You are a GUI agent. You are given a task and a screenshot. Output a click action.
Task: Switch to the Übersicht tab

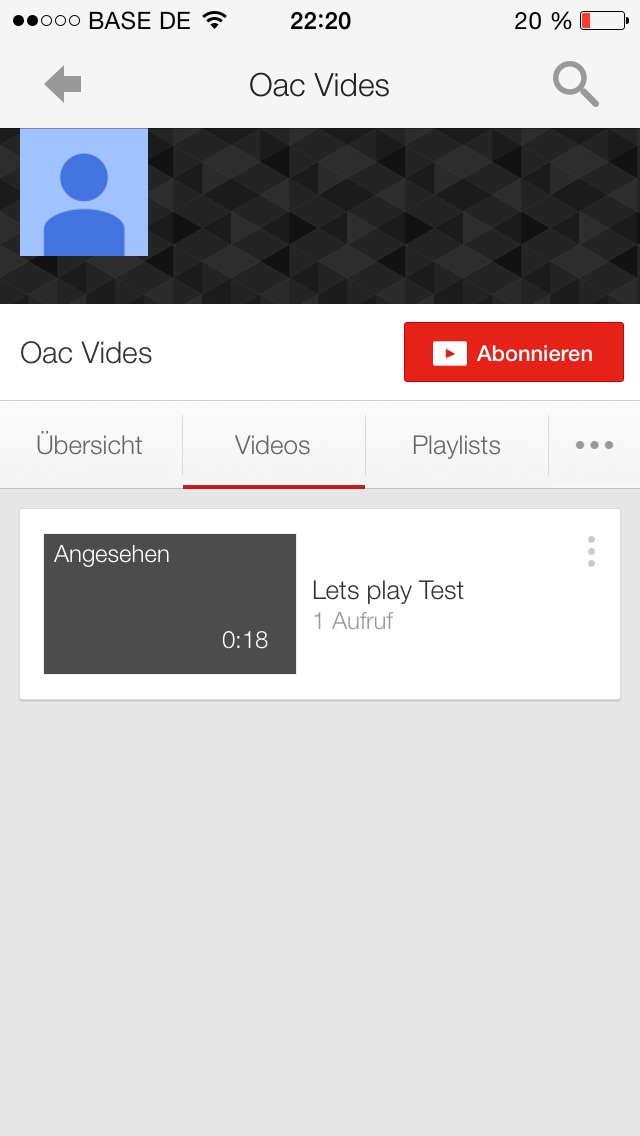coord(90,445)
